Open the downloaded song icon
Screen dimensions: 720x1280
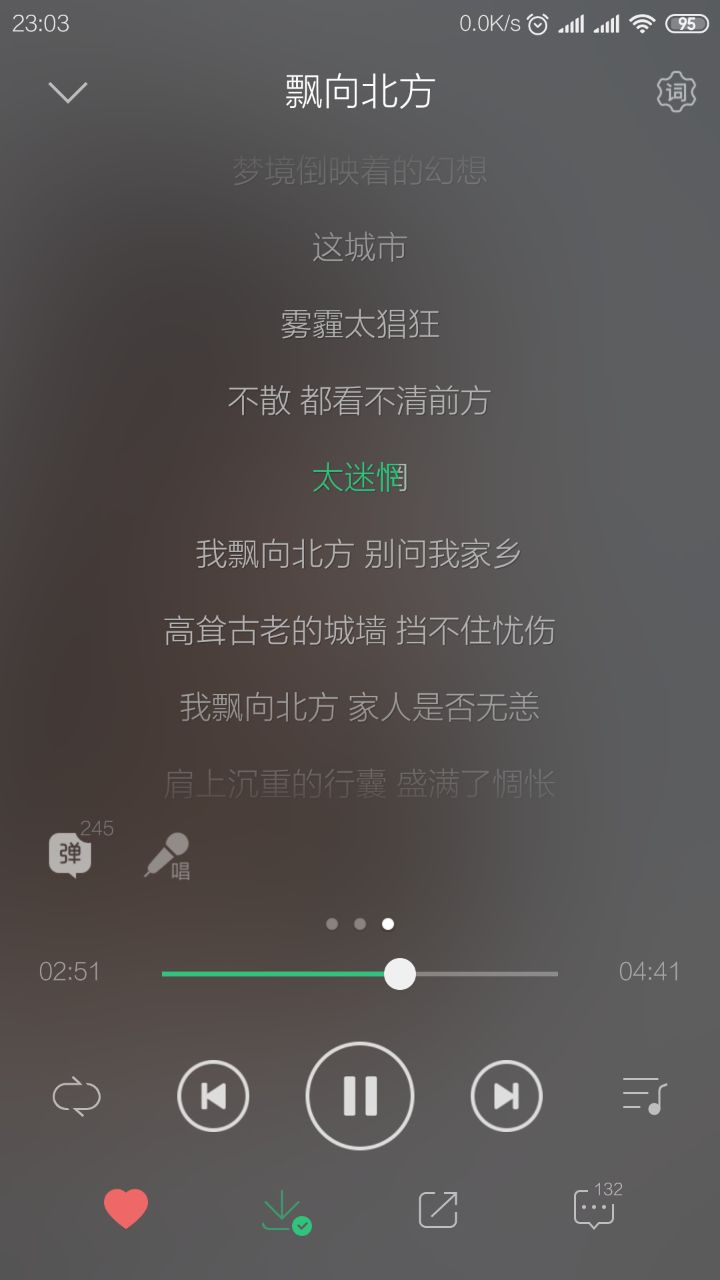point(284,1211)
